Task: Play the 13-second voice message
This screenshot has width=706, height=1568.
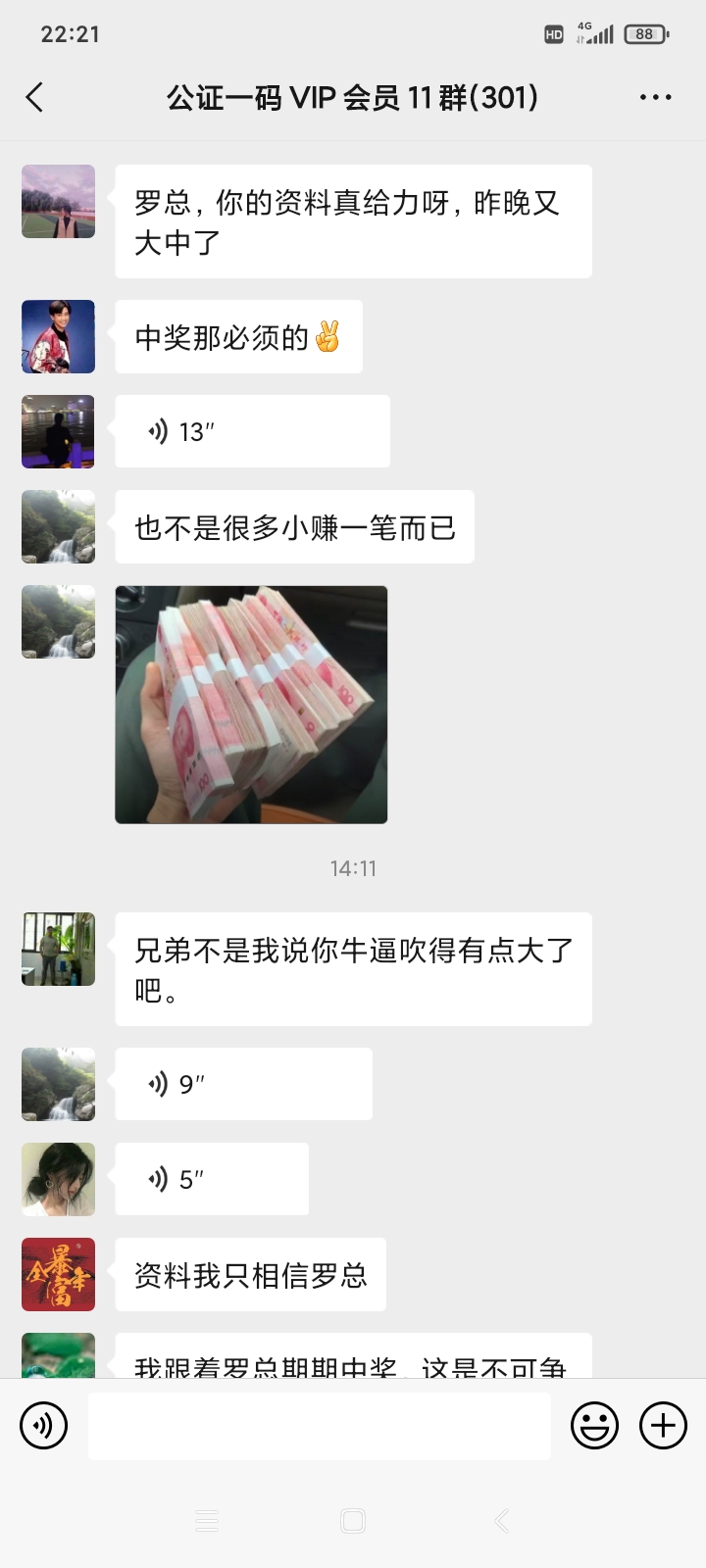Action: click(x=252, y=431)
